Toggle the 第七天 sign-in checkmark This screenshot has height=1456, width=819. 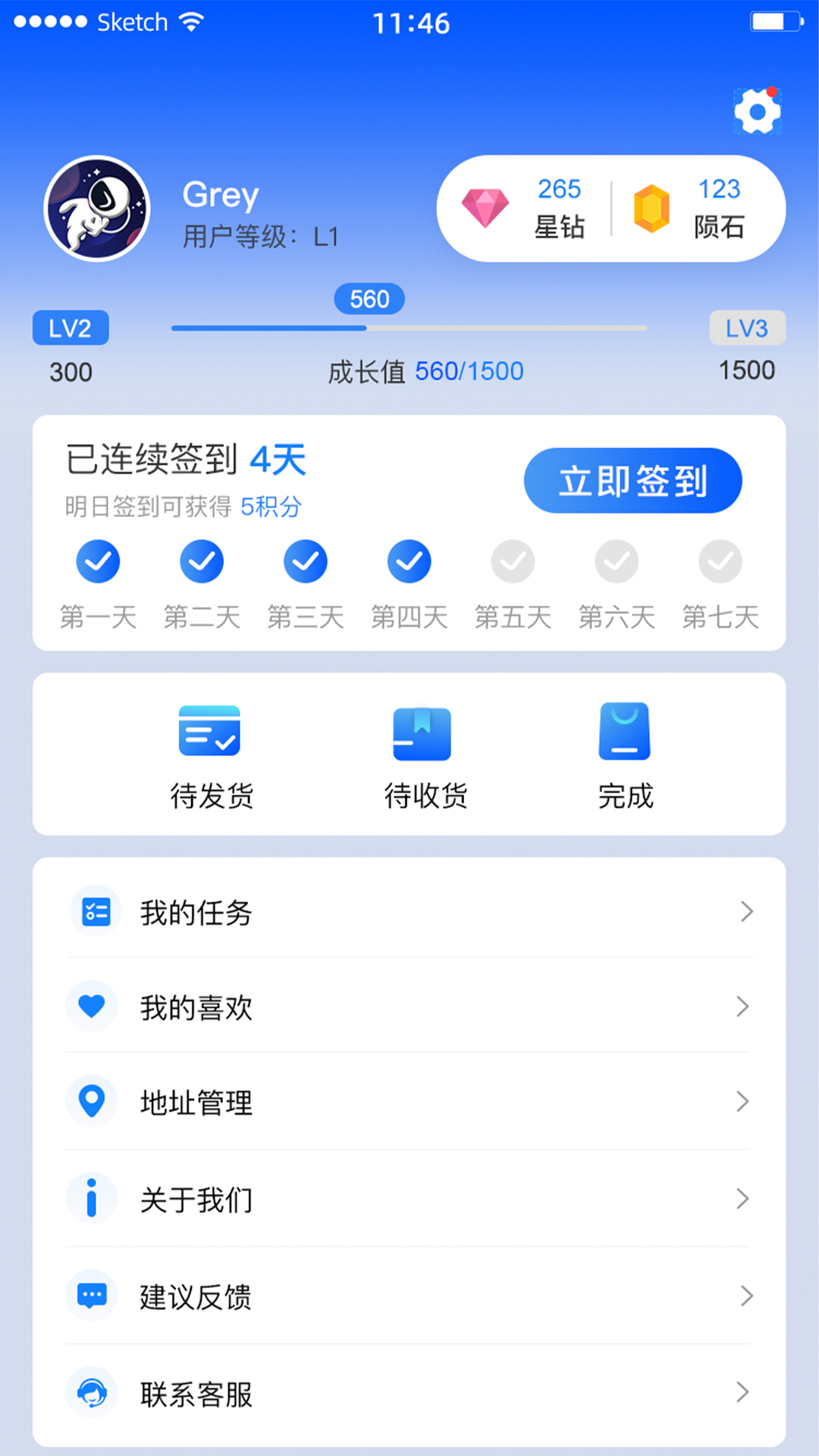719,561
